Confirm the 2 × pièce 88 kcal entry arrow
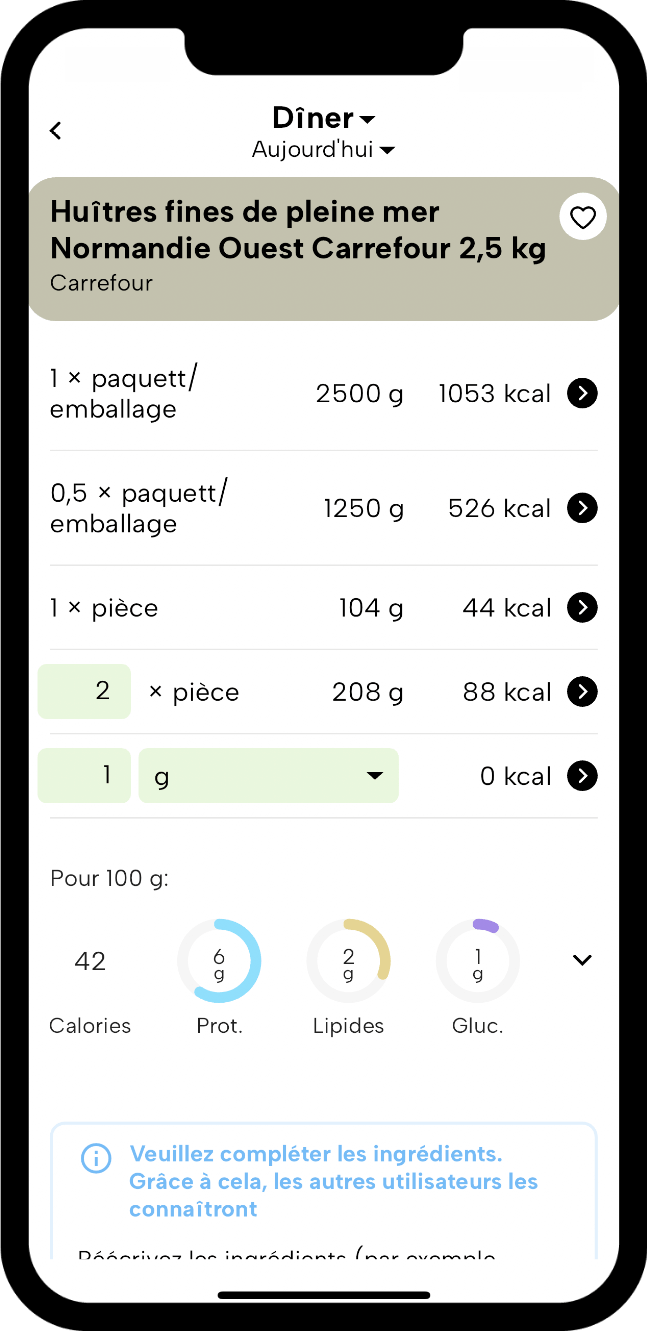This screenshot has width=647, height=1331. tap(583, 691)
